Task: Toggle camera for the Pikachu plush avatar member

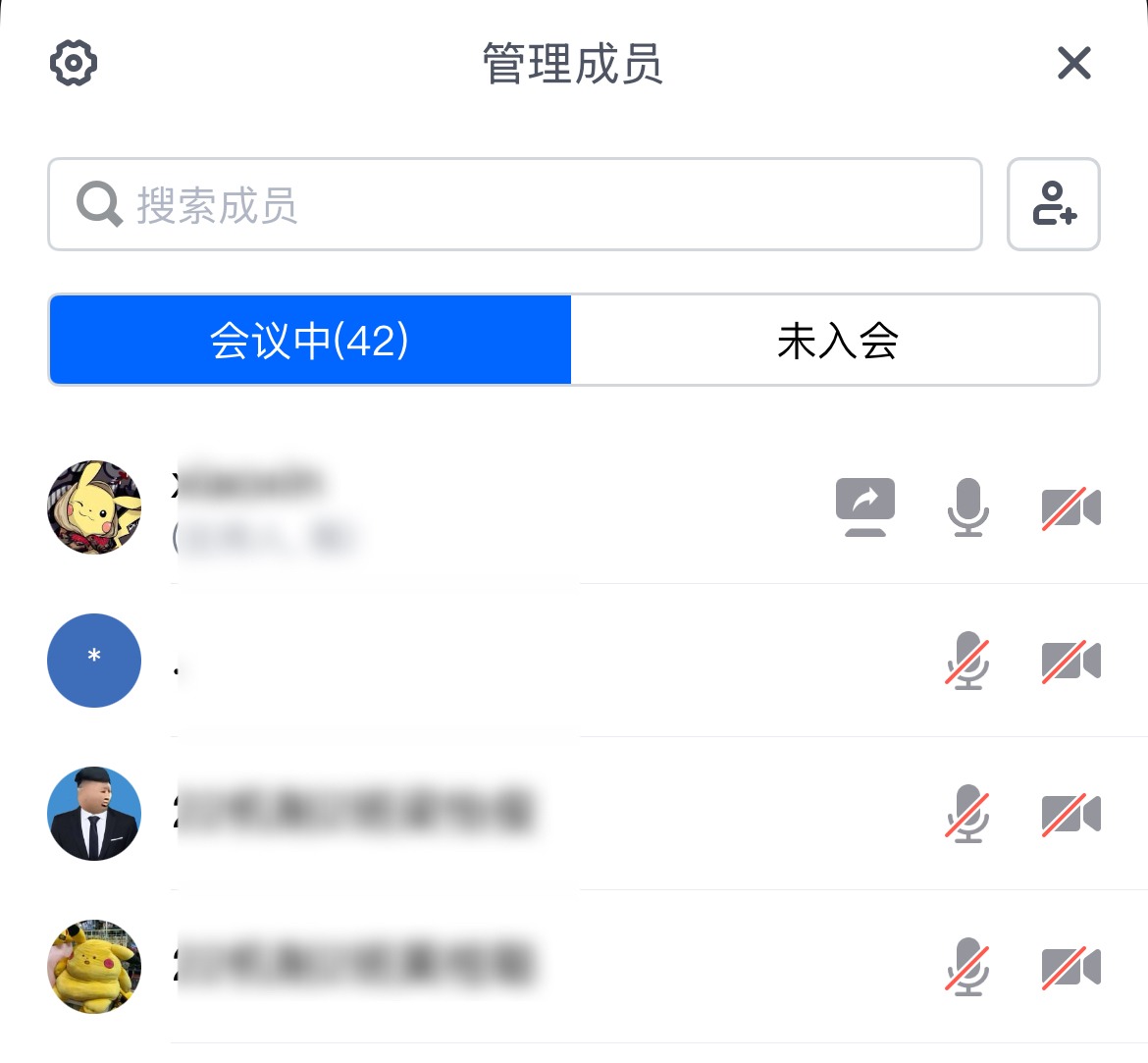Action: [x=1070, y=967]
